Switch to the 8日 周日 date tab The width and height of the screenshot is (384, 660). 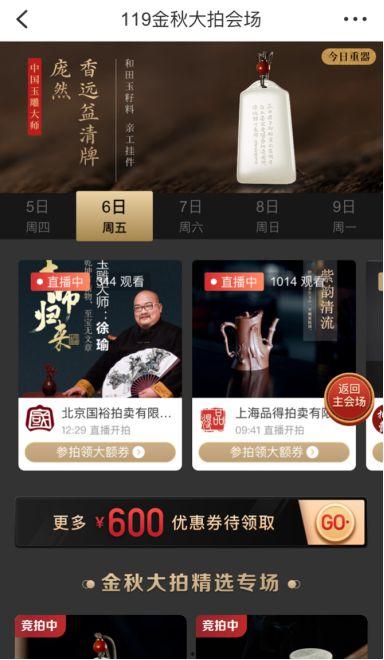point(267,216)
